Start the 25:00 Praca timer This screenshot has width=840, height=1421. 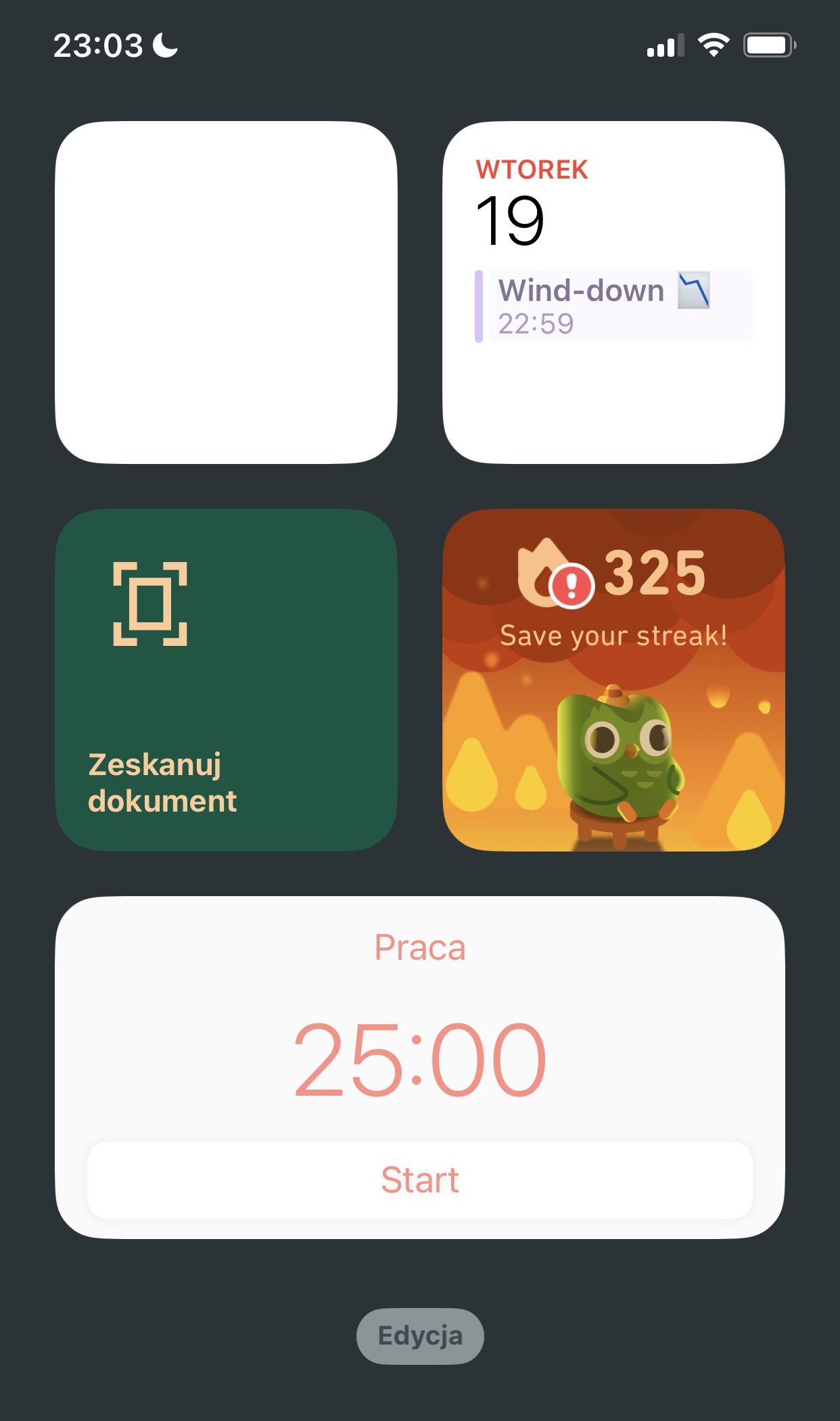tap(420, 1180)
